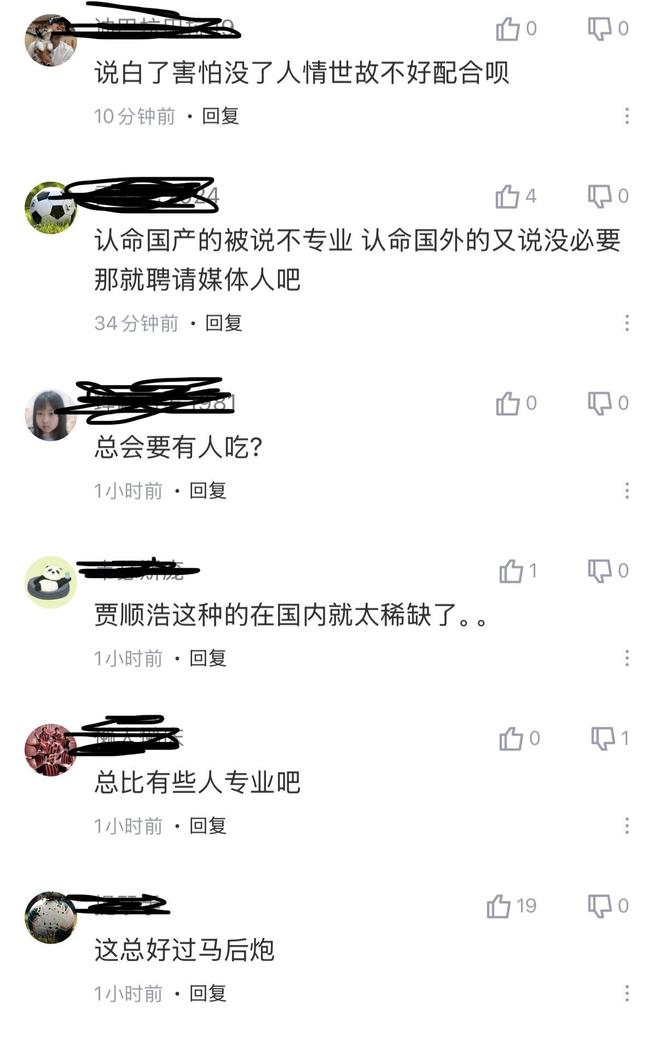660x1047 pixels.
Task: Reply to the comment about 贾顺浩
Action: pyautogui.click(x=208, y=658)
